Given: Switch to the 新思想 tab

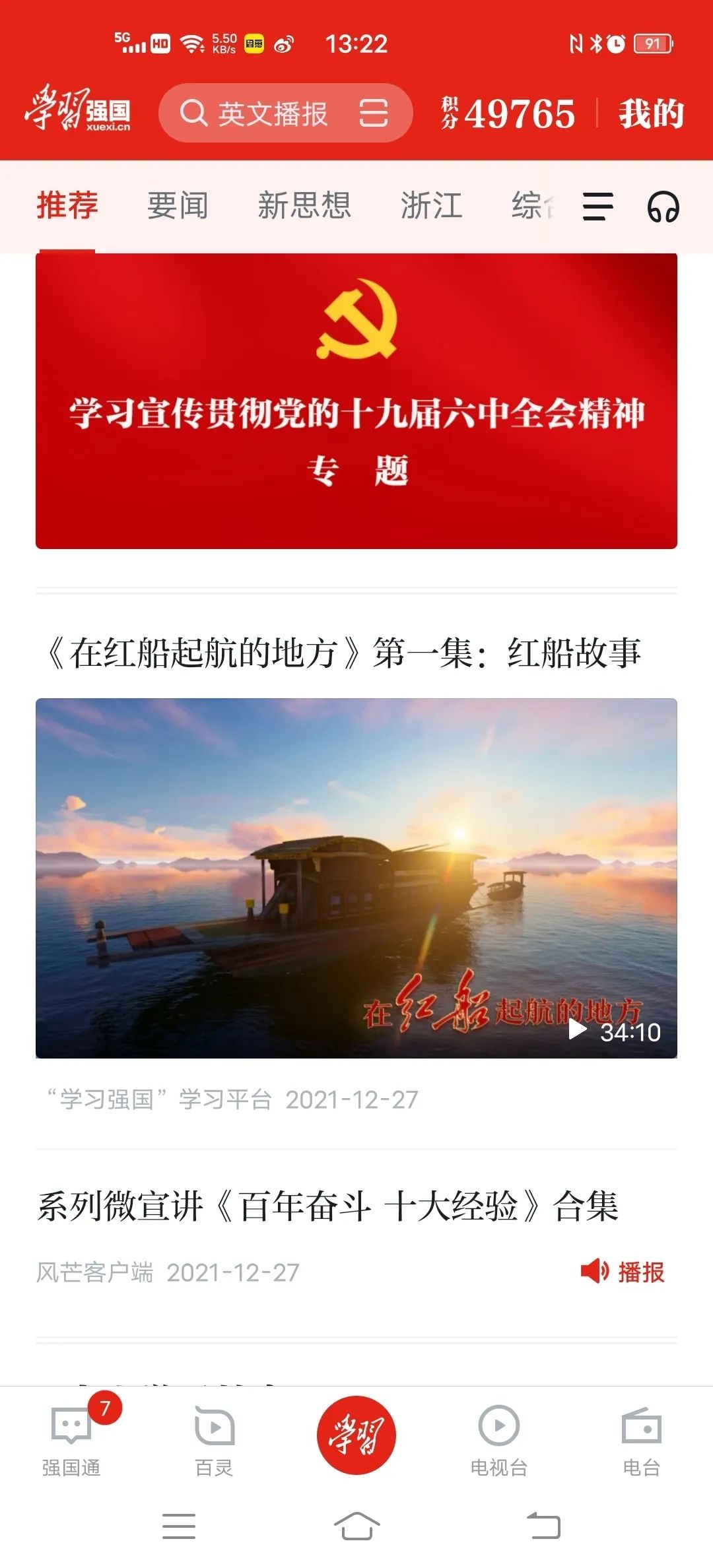Looking at the screenshot, I should coord(304,205).
